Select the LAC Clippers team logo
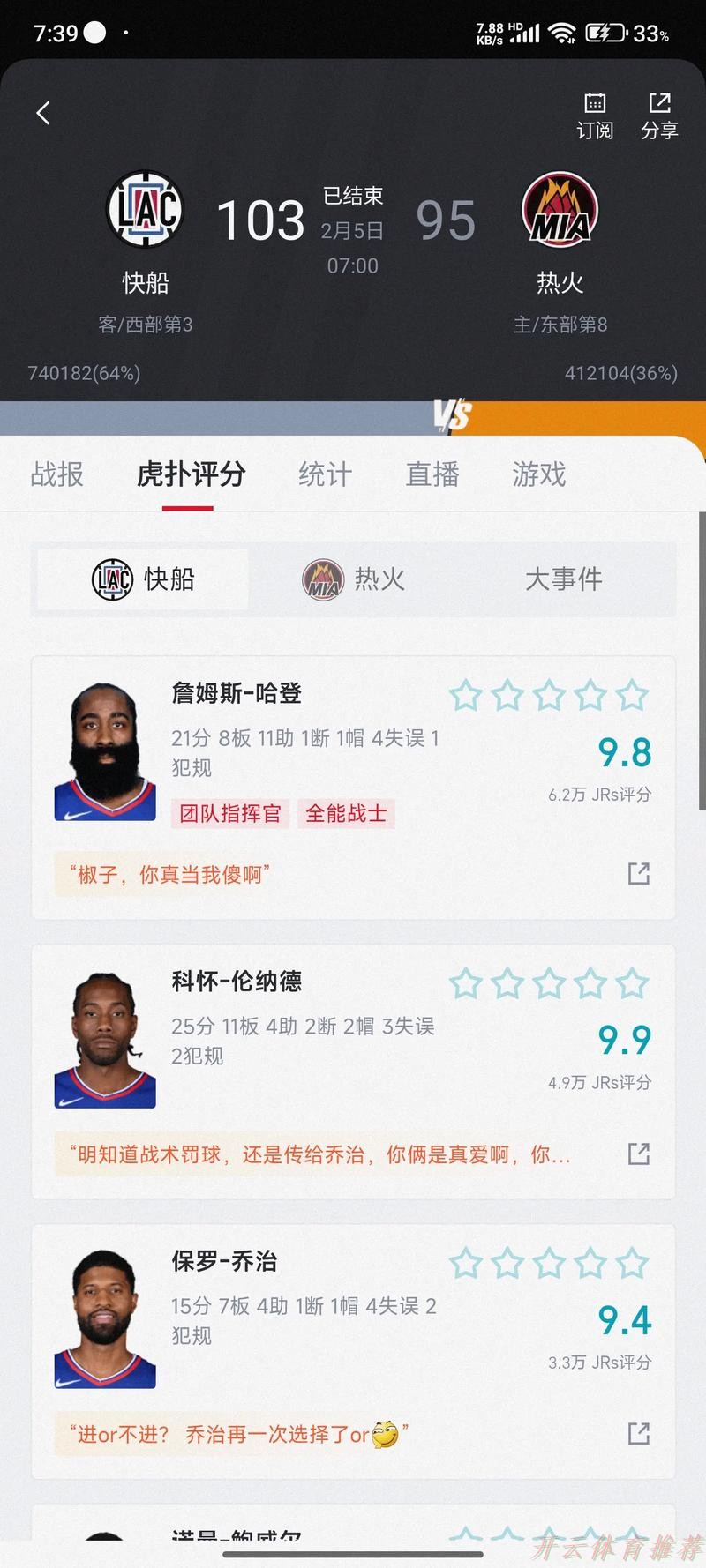Screen dimensions: 706x1568 tap(146, 210)
